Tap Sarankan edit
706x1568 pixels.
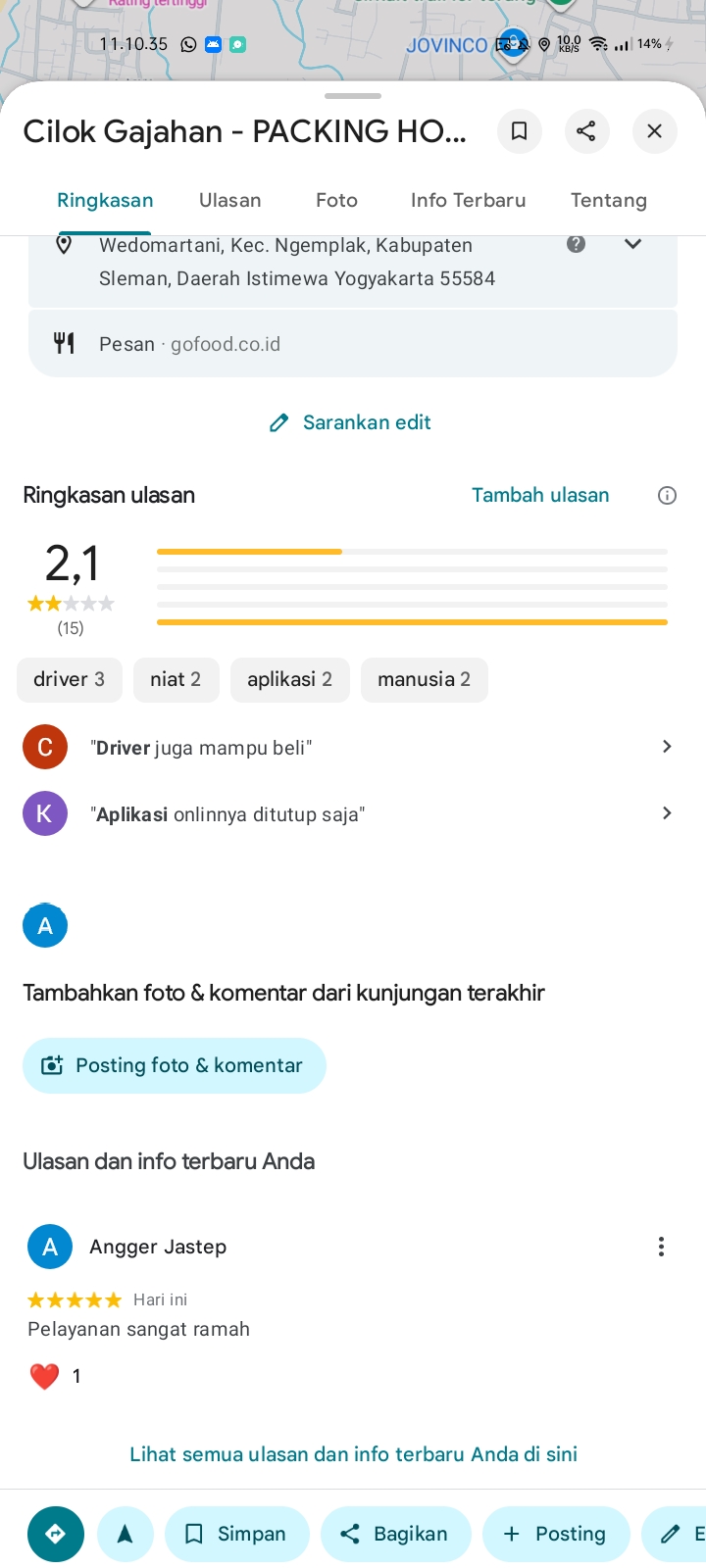351,422
